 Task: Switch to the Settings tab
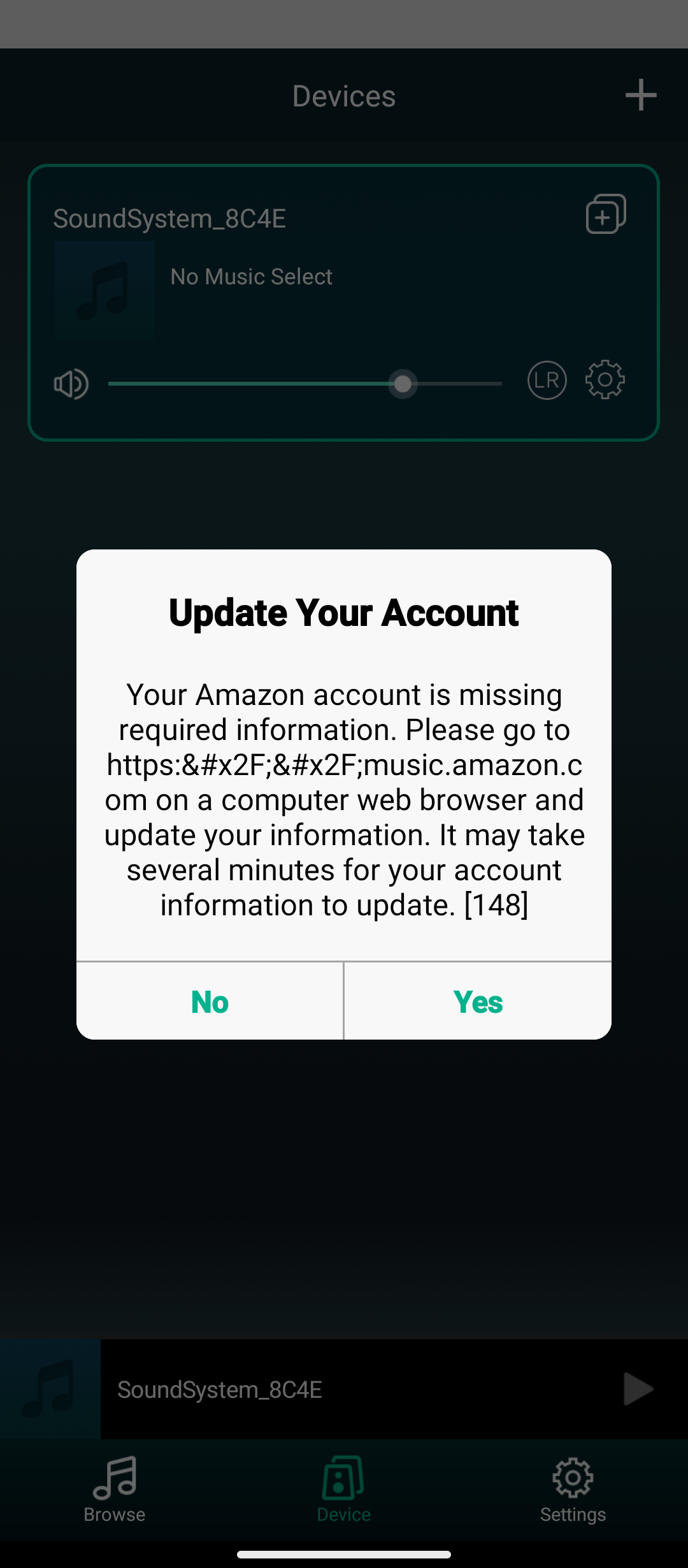tap(573, 1490)
